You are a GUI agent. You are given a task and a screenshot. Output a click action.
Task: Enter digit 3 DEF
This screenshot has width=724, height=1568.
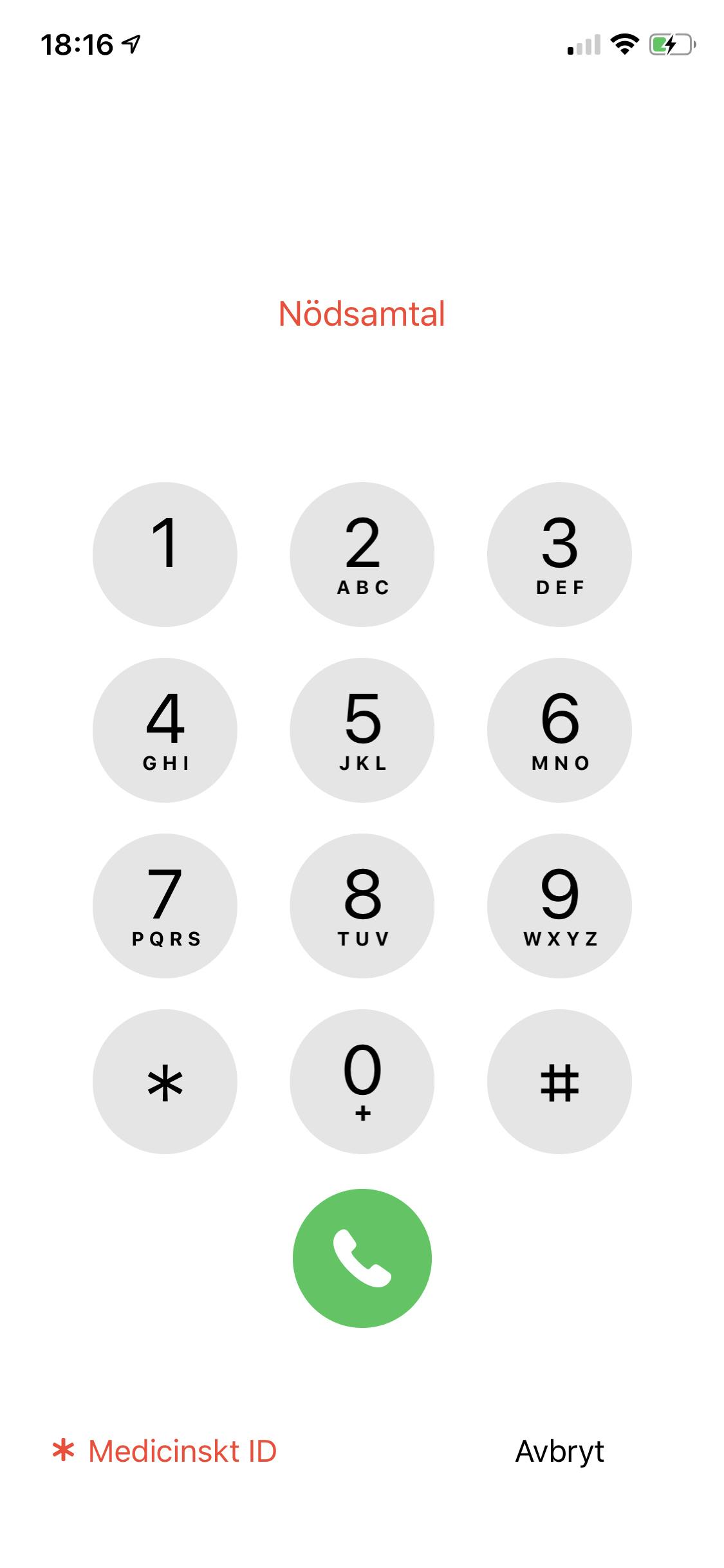coord(559,554)
